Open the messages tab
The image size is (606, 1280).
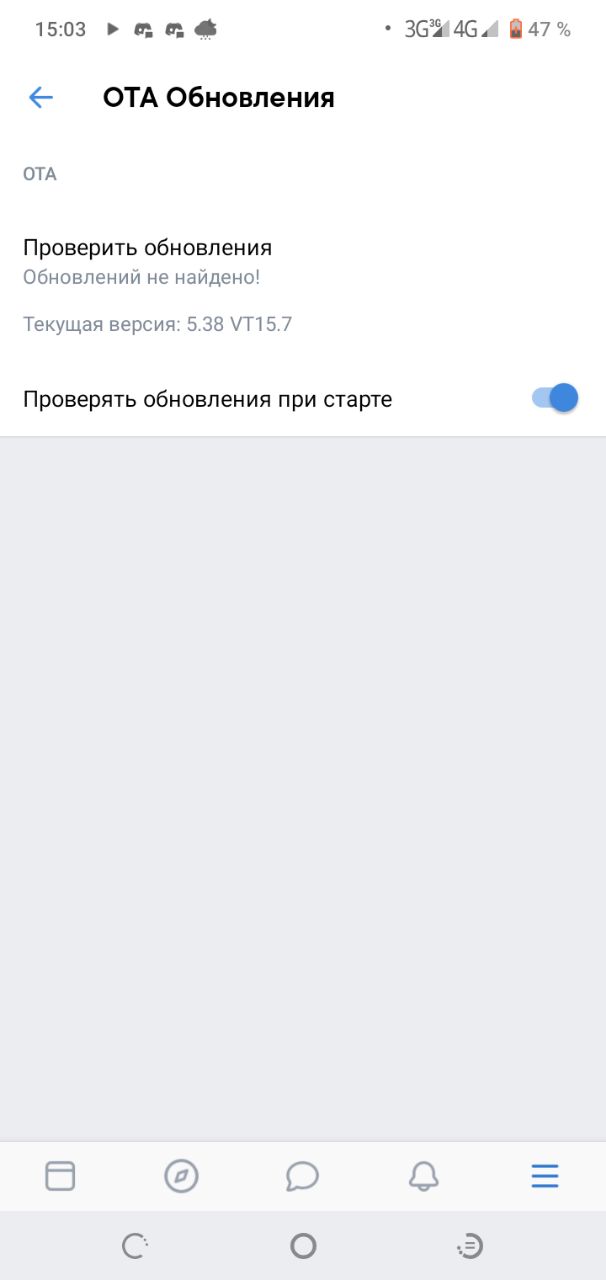(x=302, y=1176)
